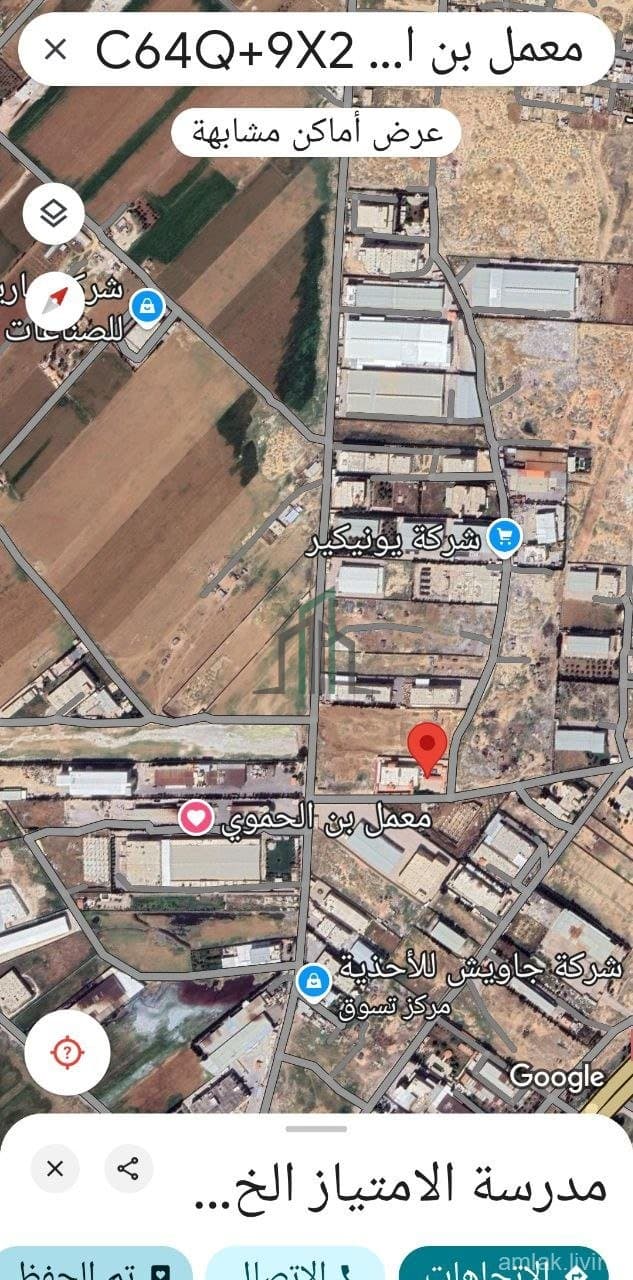Select the saved place معمل بن الحموي

(196, 818)
